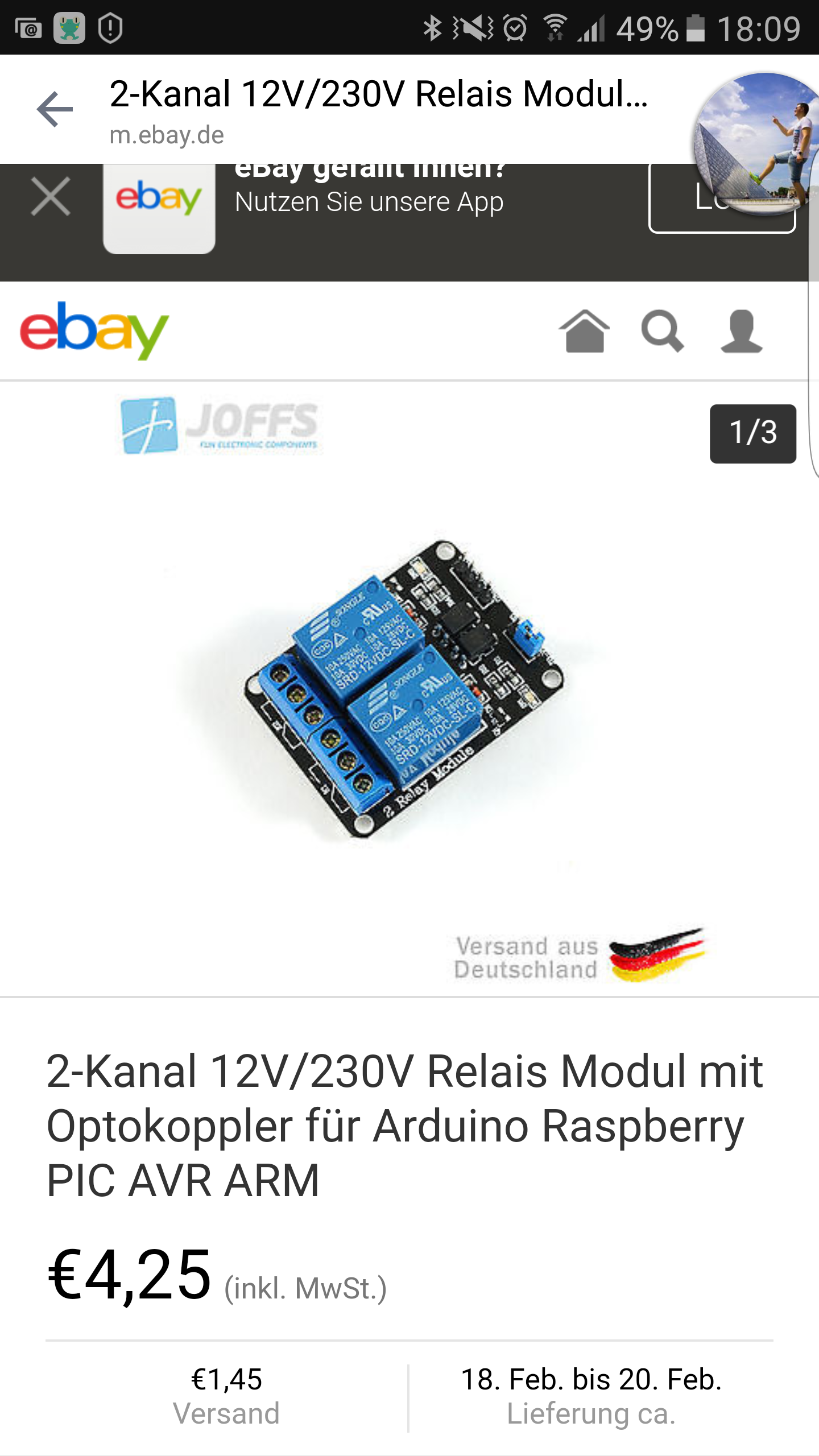Open the relay module product photo

[x=405, y=689]
